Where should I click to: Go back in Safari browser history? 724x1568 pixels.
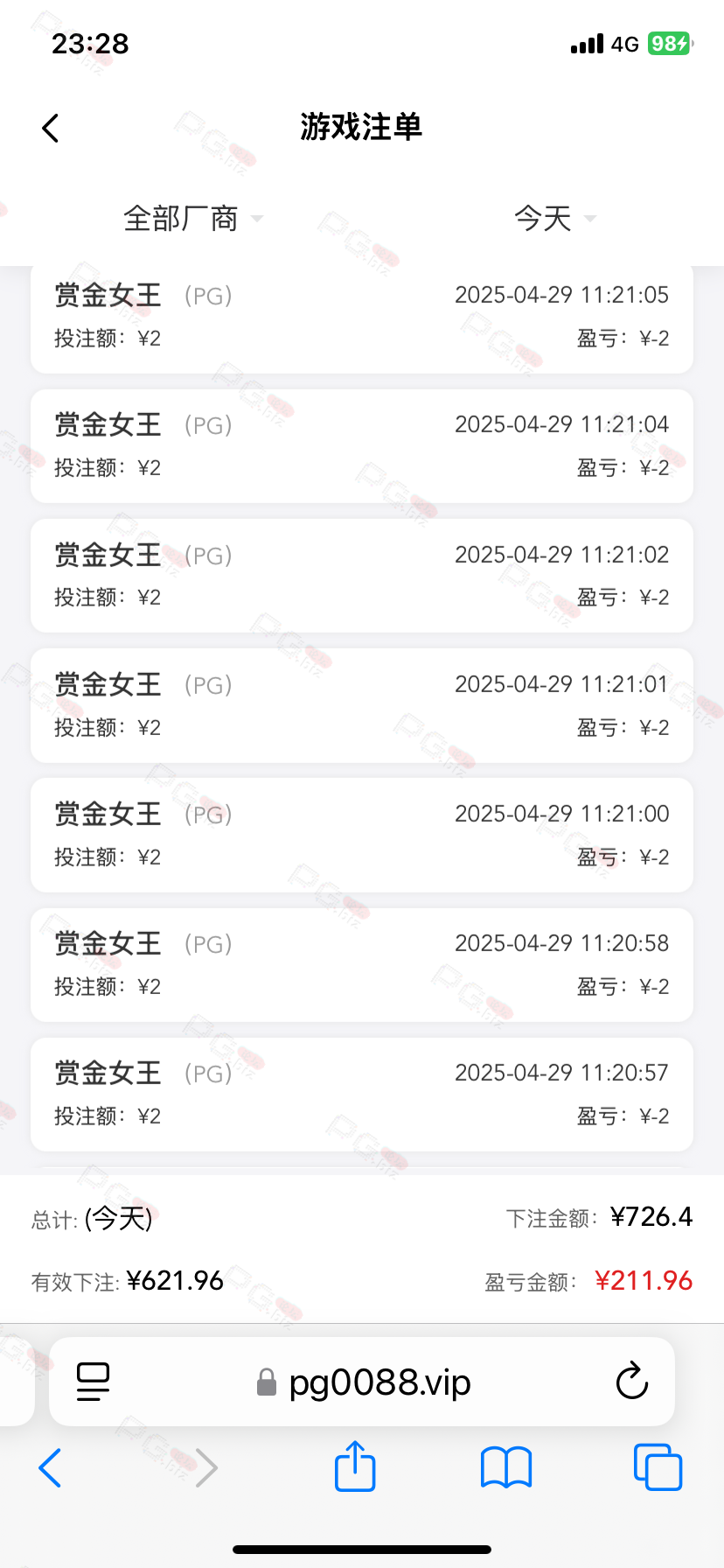pyautogui.click(x=51, y=1467)
